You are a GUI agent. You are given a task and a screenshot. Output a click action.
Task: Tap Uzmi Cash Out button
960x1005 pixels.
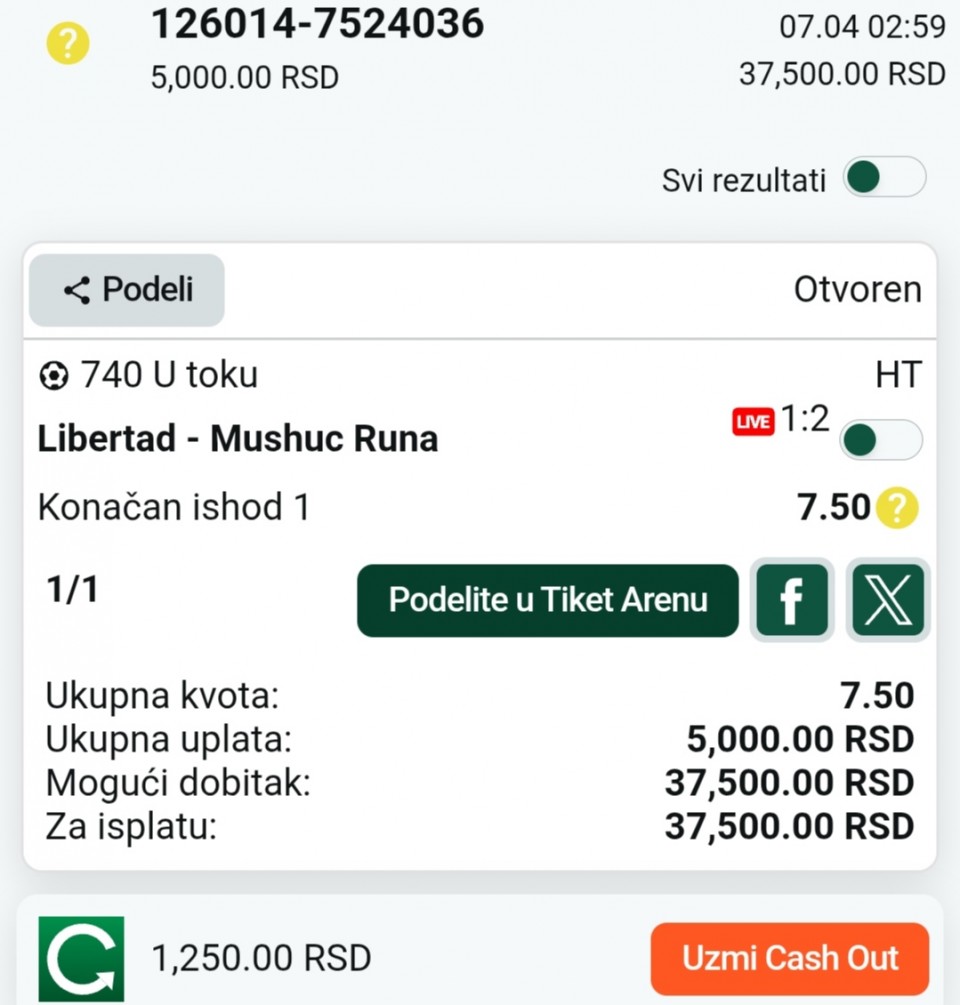coord(790,958)
